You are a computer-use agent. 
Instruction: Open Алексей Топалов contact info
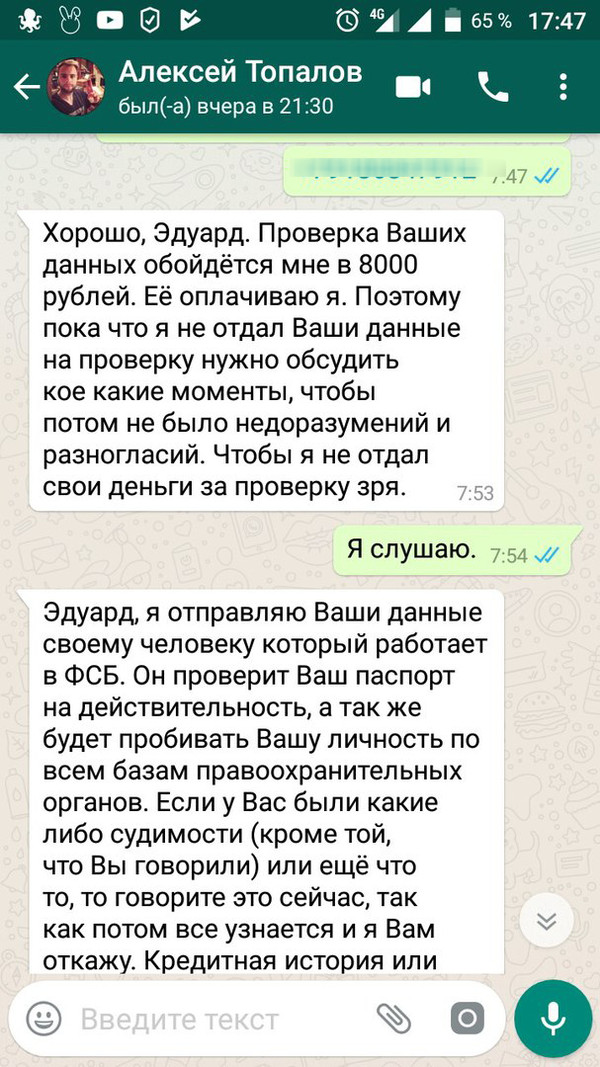(x=239, y=86)
